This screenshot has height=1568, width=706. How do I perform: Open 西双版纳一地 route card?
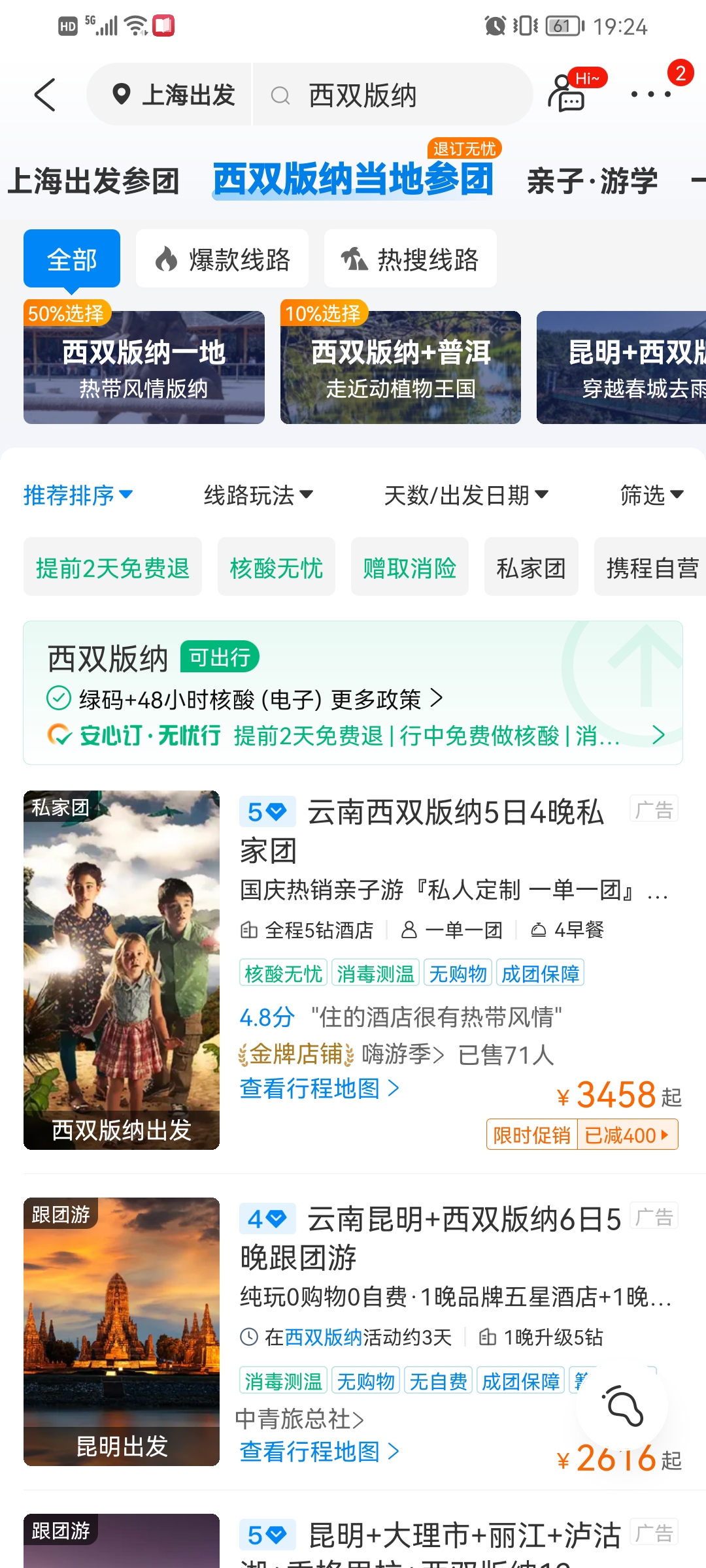(x=144, y=368)
